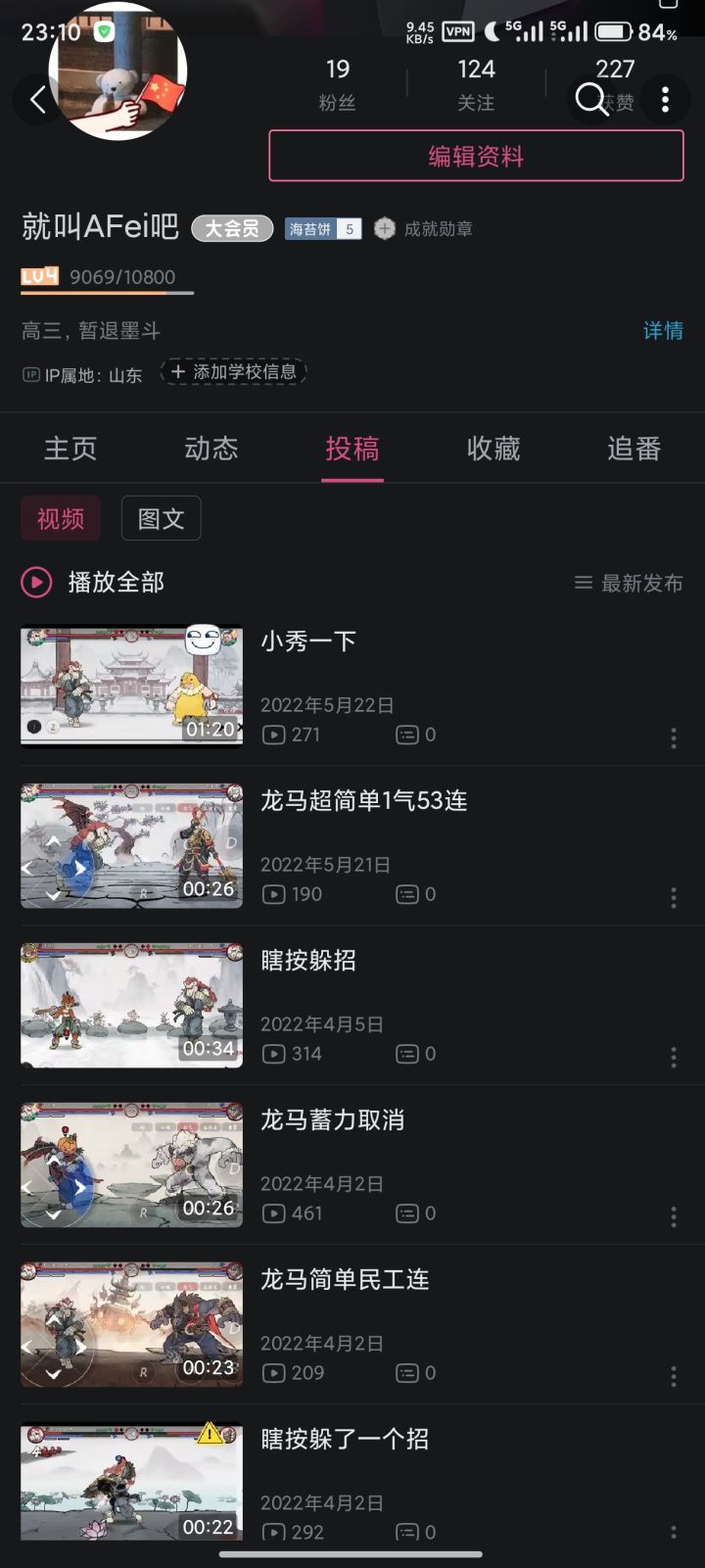705x1568 pixels.
Task: Open 详情 to expand the profile bio
Action: click(x=663, y=332)
